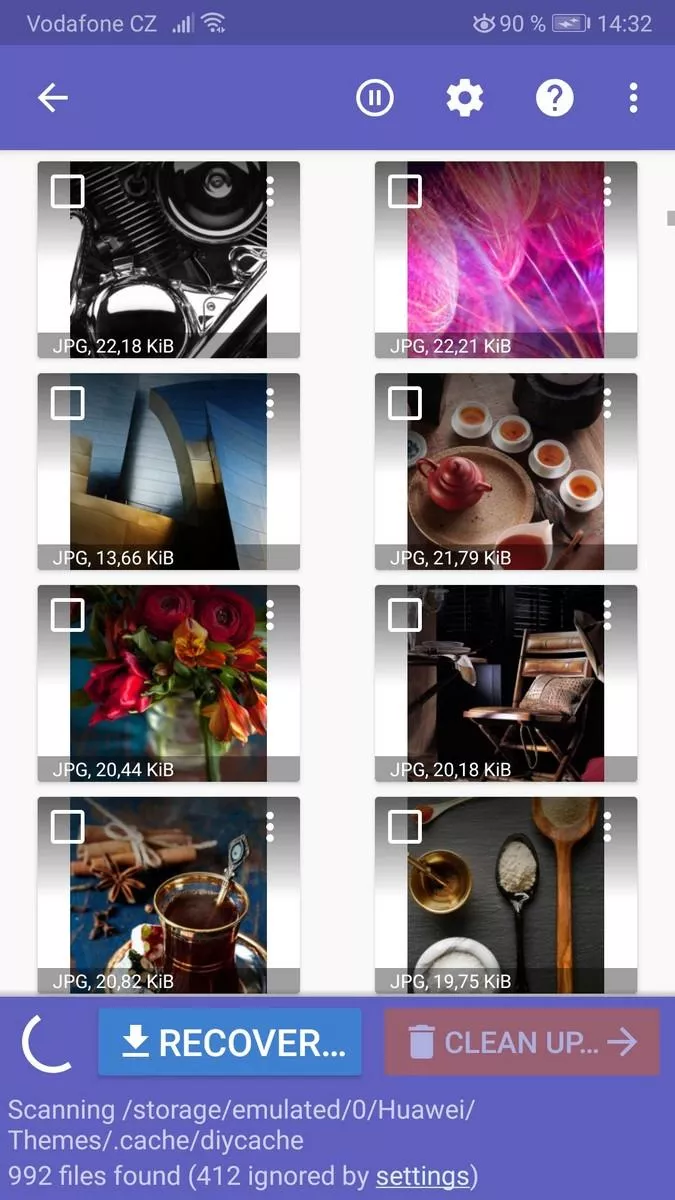Pause the ongoing scan
Viewport: 675px width, 1200px height.
point(375,98)
